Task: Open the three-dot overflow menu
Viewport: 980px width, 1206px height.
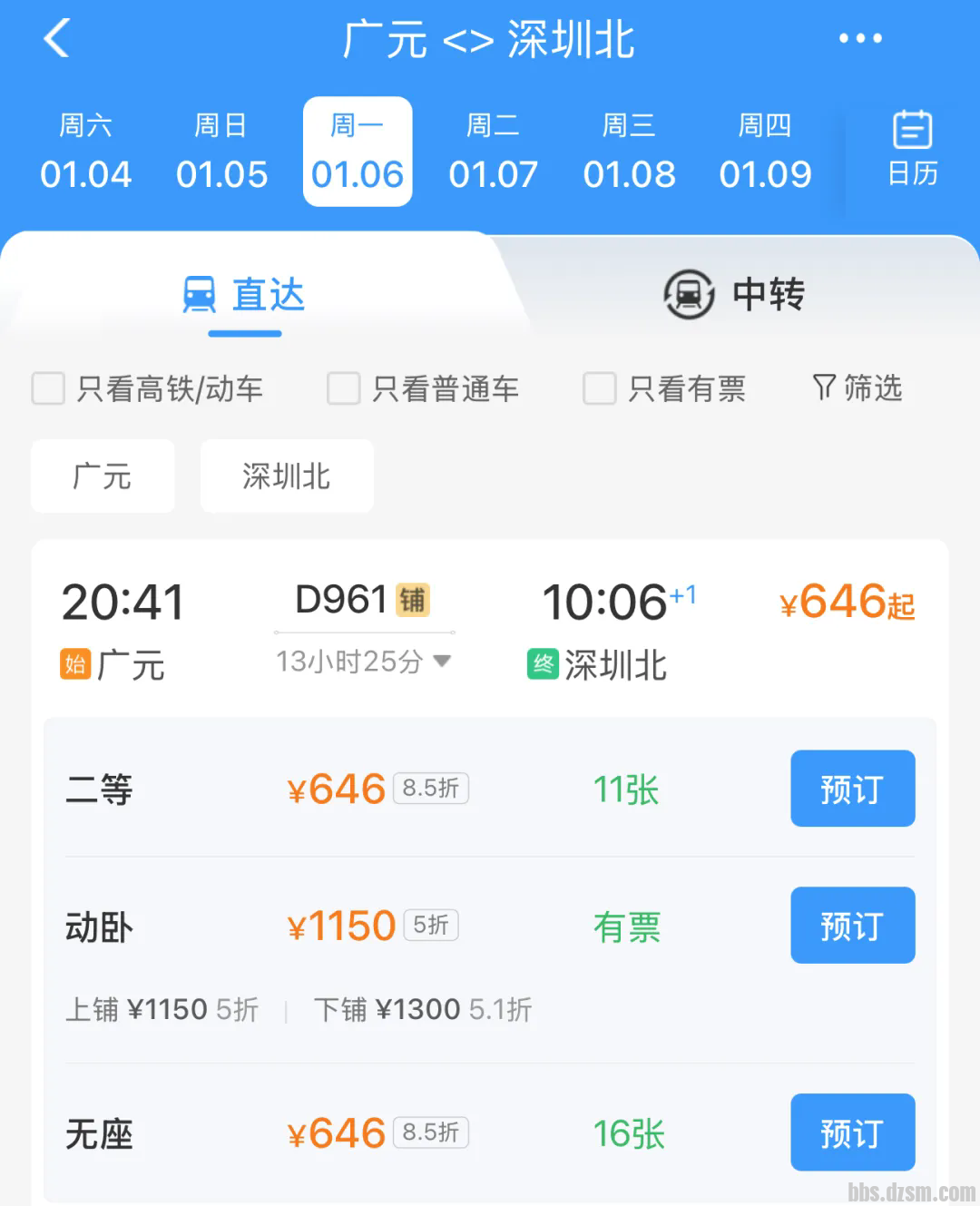Action: 859,39
